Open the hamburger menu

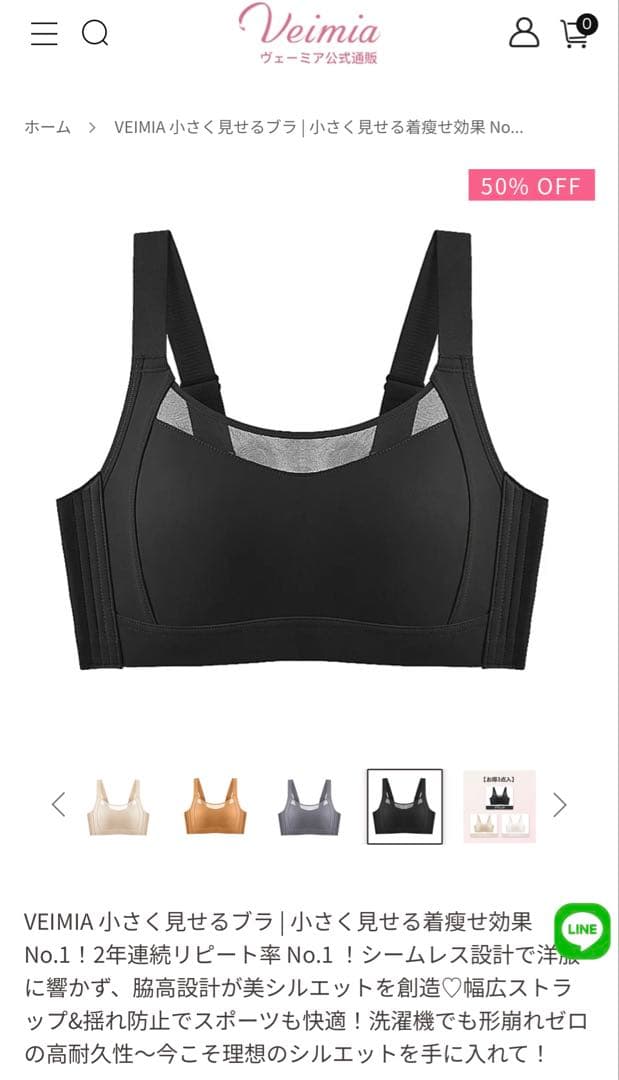pos(44,34)
